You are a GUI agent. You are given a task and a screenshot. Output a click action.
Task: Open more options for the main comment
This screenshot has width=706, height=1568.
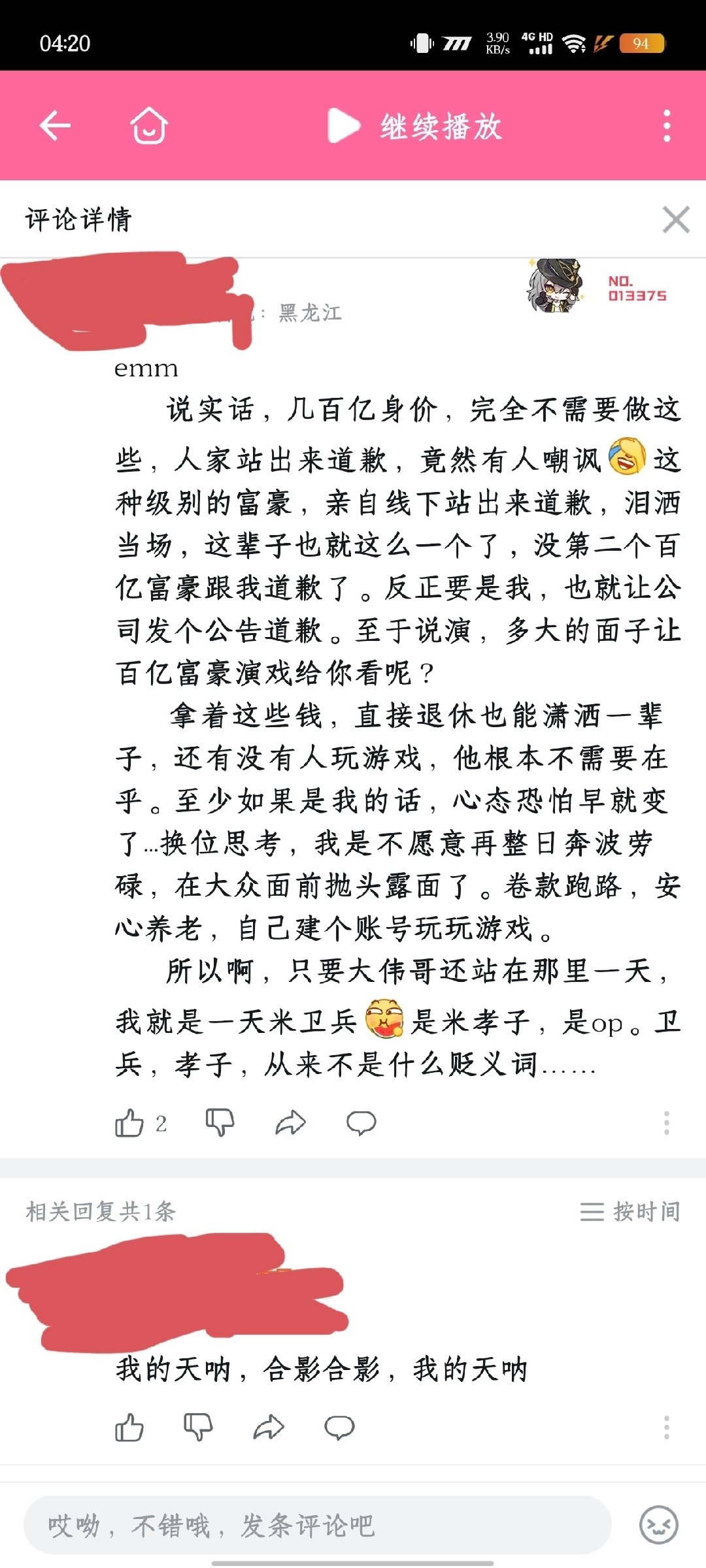(x=667, y=1123)
